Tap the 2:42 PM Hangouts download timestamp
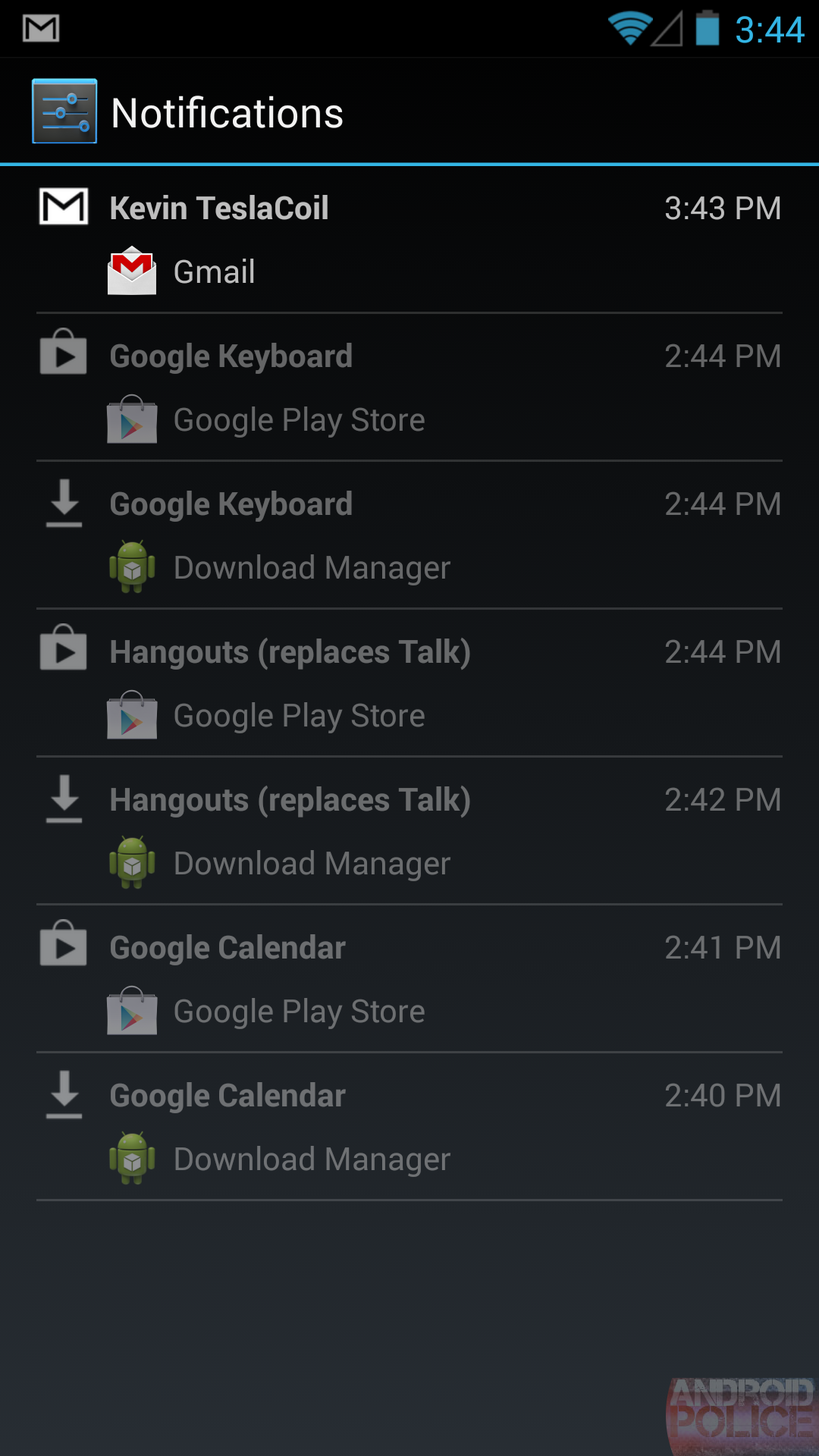Screen dimensions: 819x1456 (x=723, y=800)
